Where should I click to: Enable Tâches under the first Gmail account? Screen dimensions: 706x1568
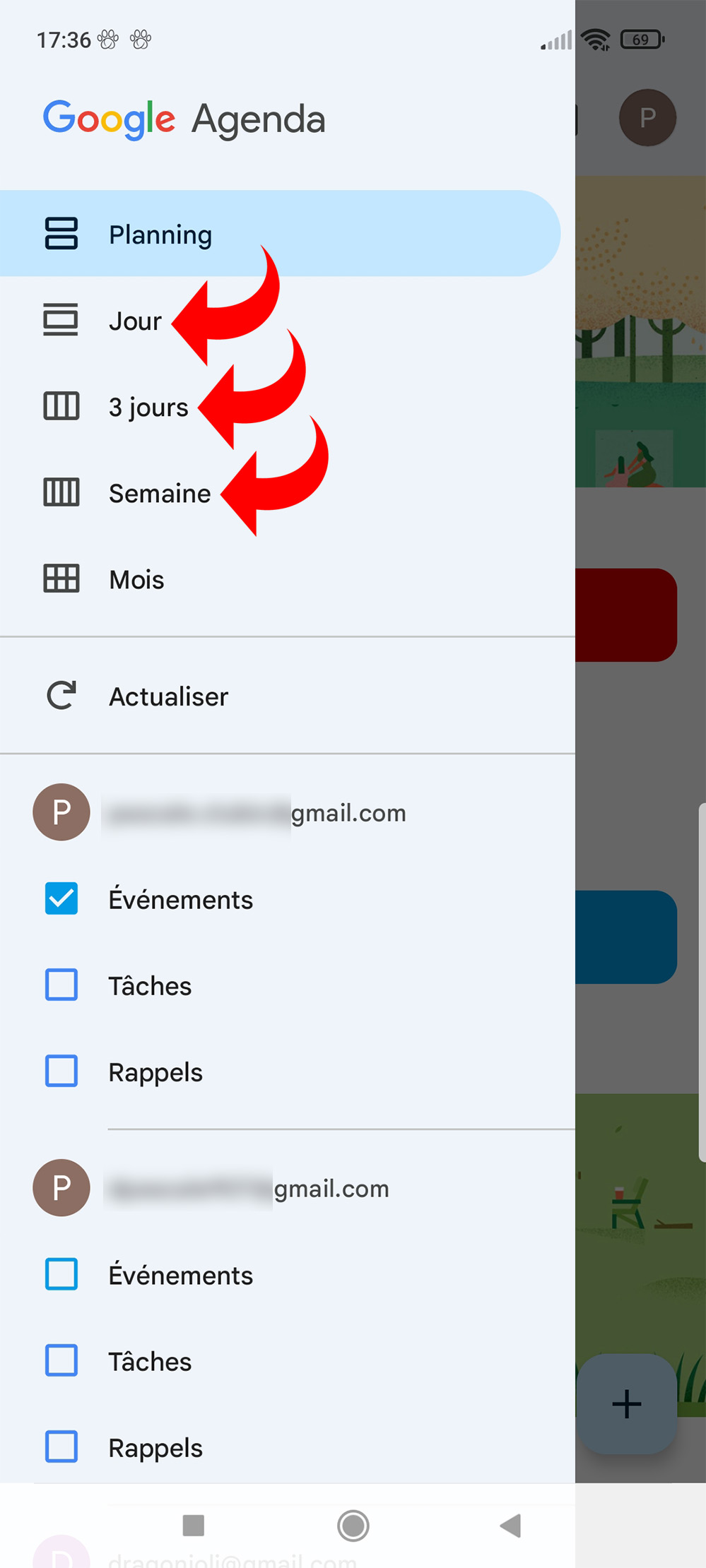pos(61,985)
